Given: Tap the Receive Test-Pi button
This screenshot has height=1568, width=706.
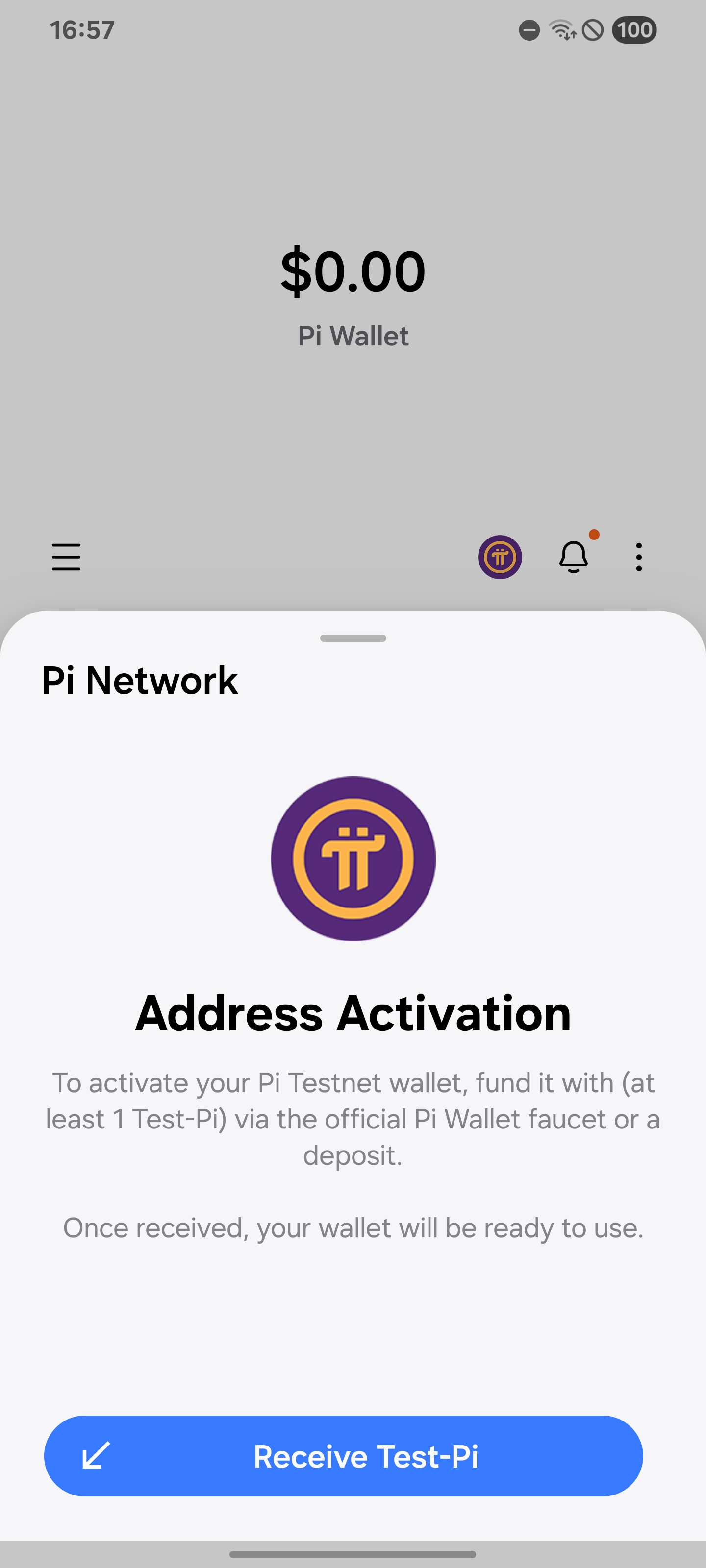Looking at the screenshot, I should pos(344,1456).
